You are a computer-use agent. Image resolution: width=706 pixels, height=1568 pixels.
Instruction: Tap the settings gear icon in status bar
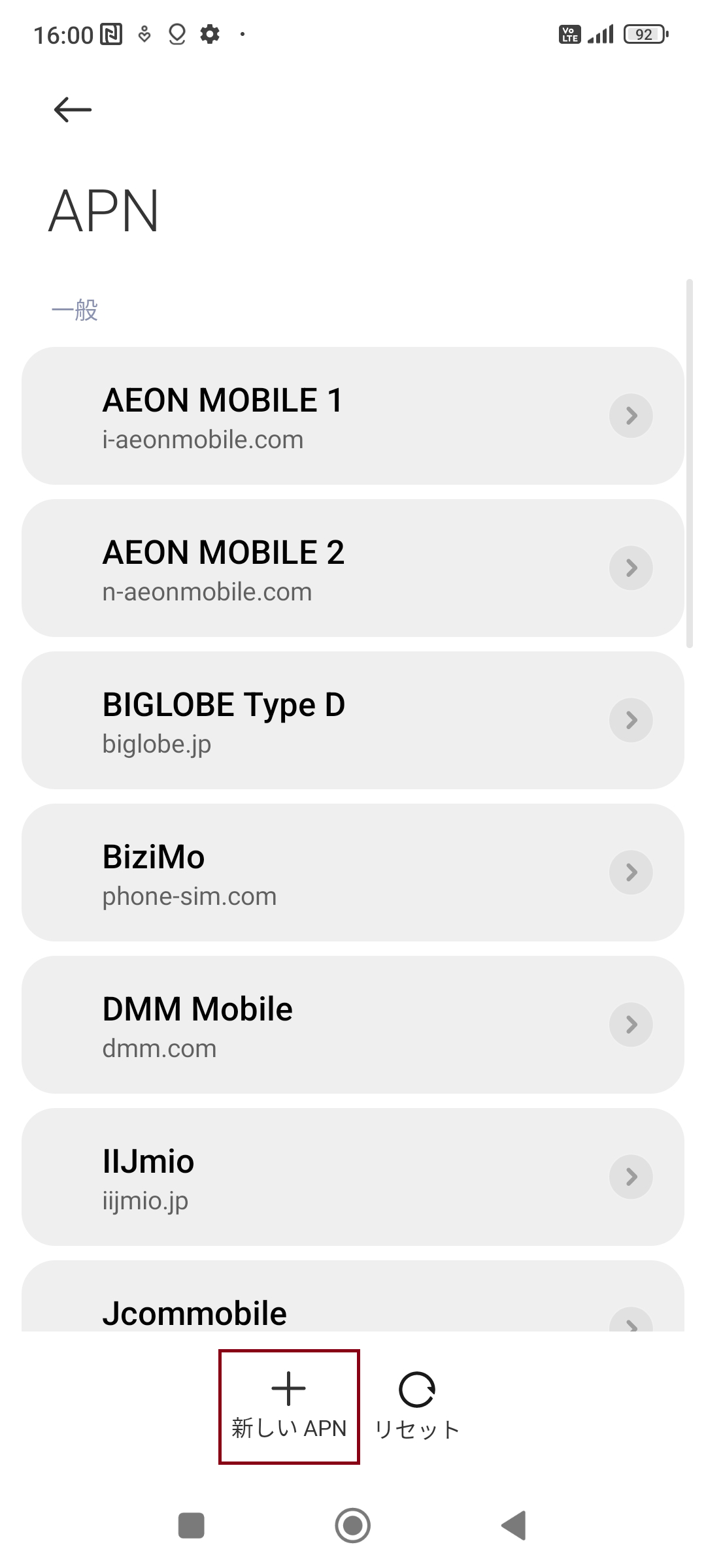[x=210, y=34]
